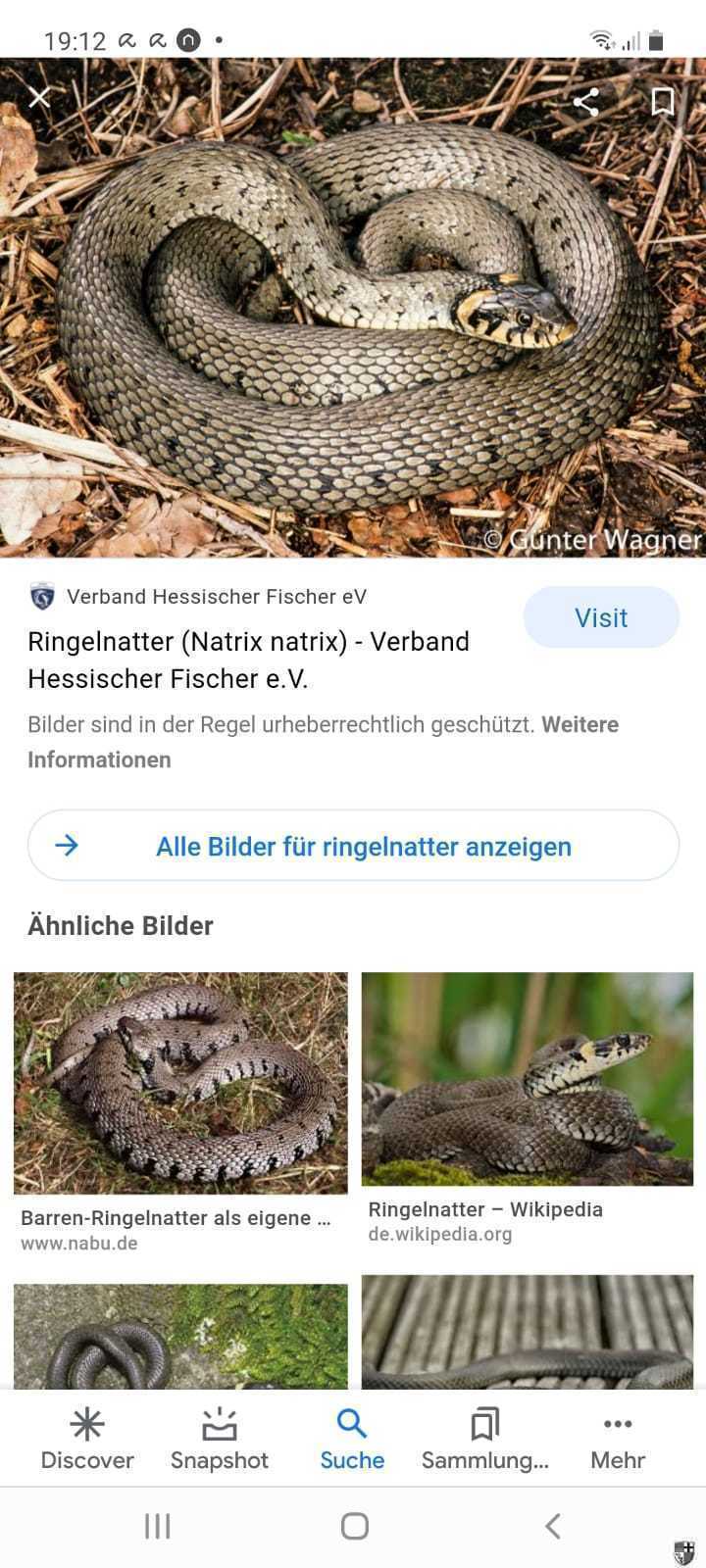Share this Ringelnatter image
The height and width of the screenshot is (1568, 706).
(585, 101)
